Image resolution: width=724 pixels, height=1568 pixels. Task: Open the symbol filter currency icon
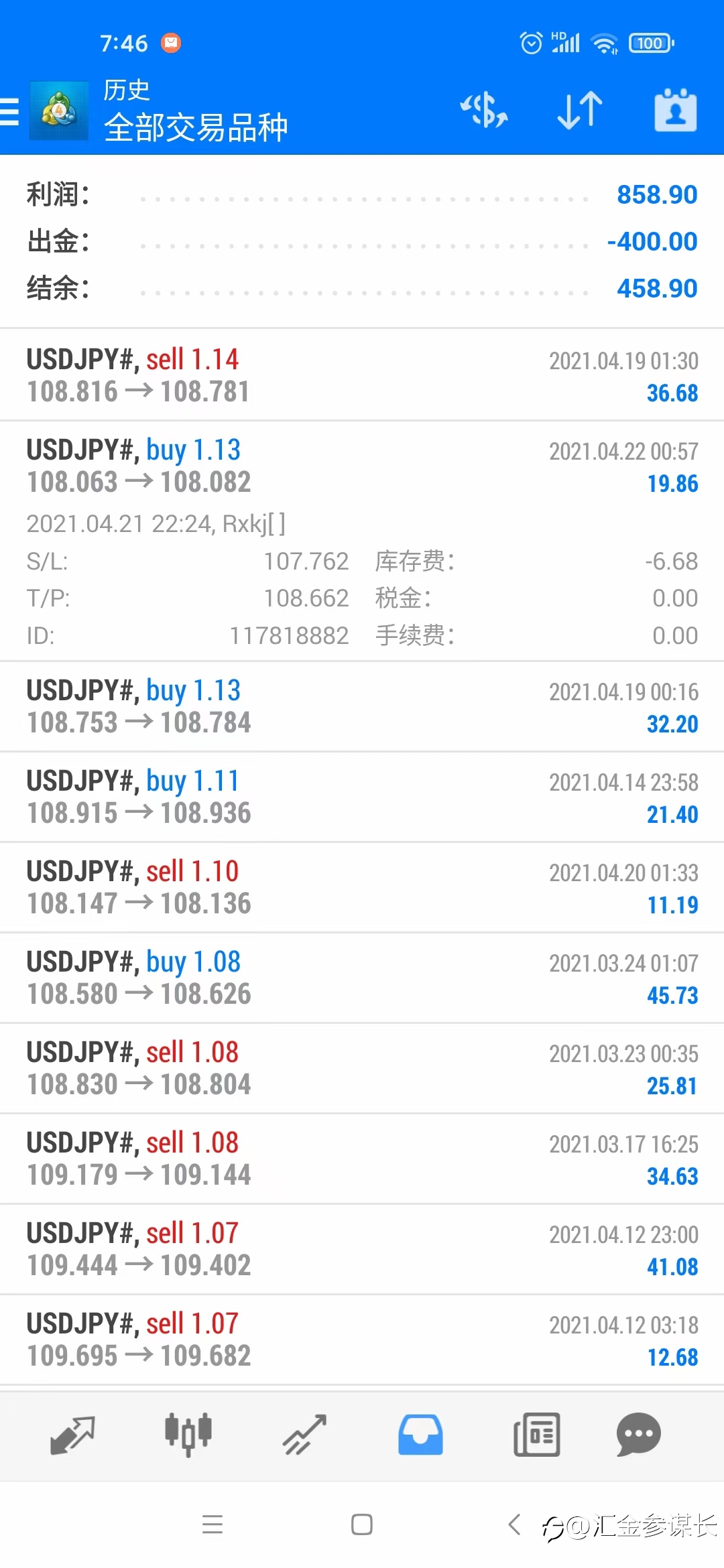coord(484,111)
